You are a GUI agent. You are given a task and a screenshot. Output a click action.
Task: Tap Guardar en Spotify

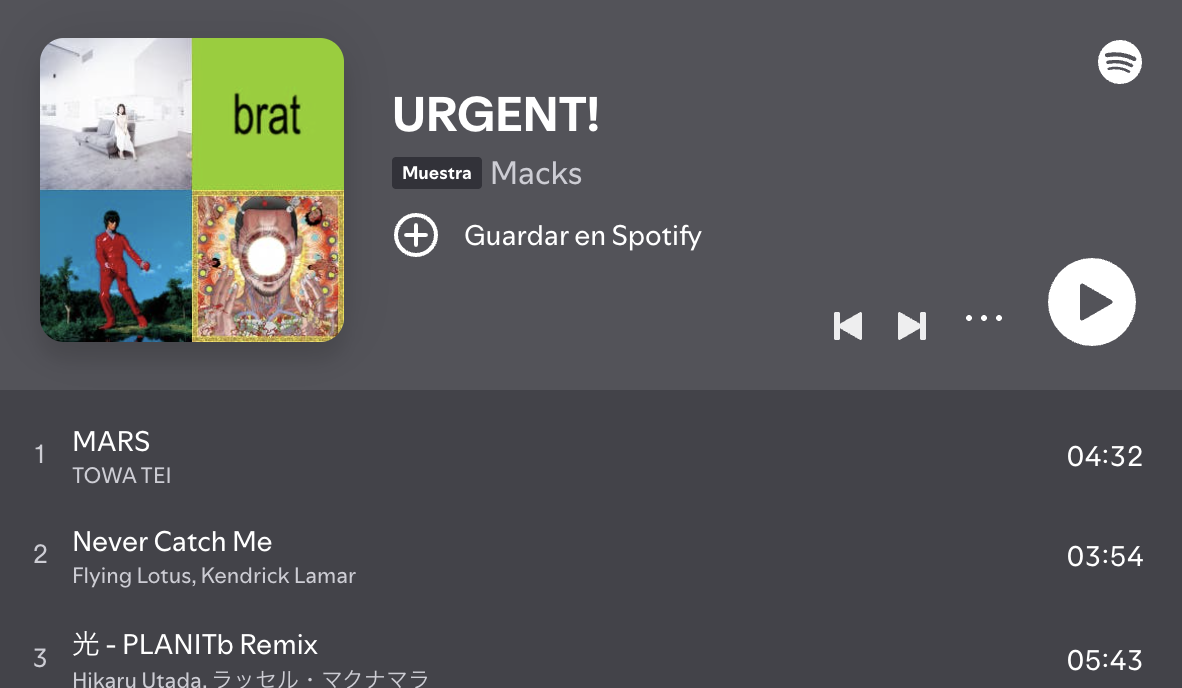(547, 236)
